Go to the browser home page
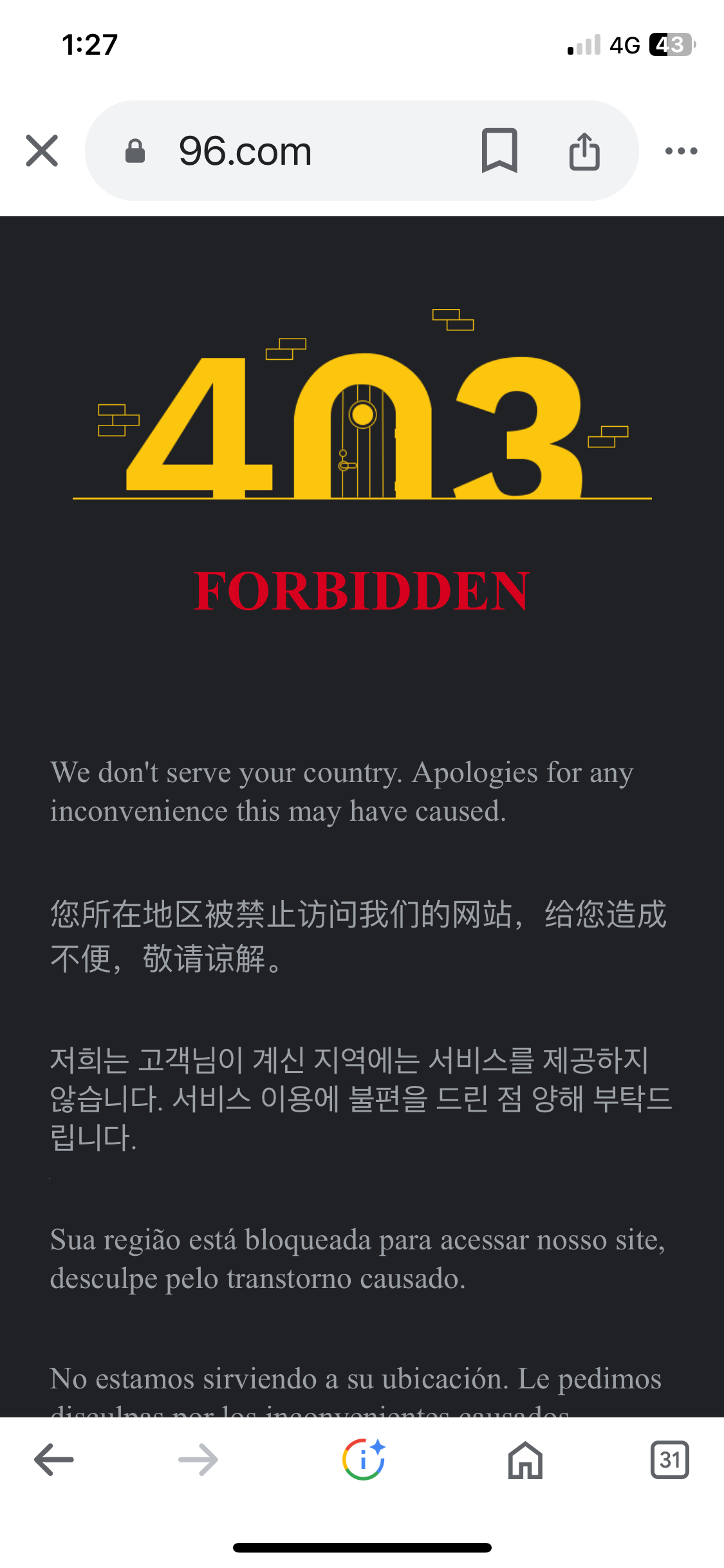The image size is (724, 1568). click(525, 1459)
